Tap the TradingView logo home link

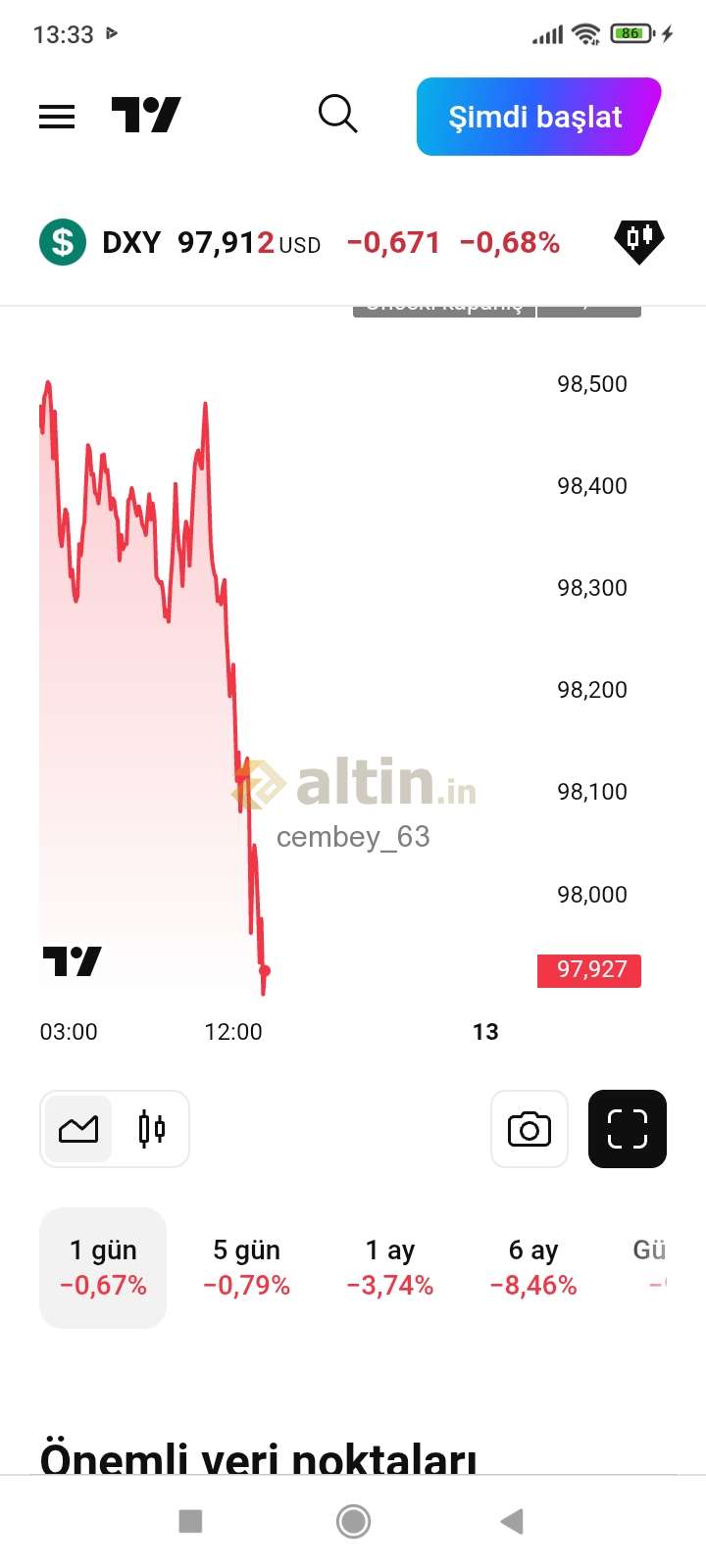pos(146,115)
